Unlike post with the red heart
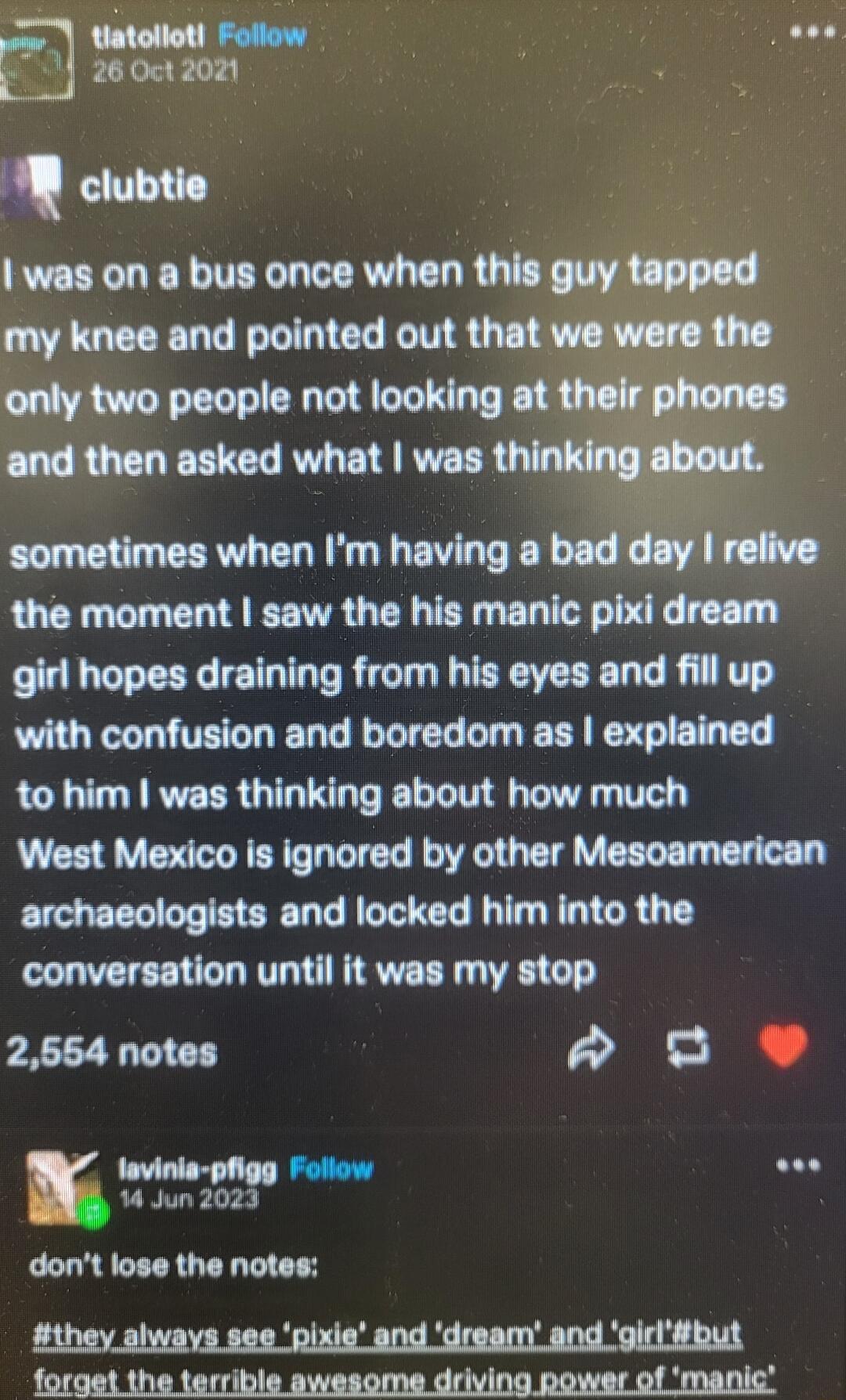This screenshot has height=1400, width=846. (783, 1046)
